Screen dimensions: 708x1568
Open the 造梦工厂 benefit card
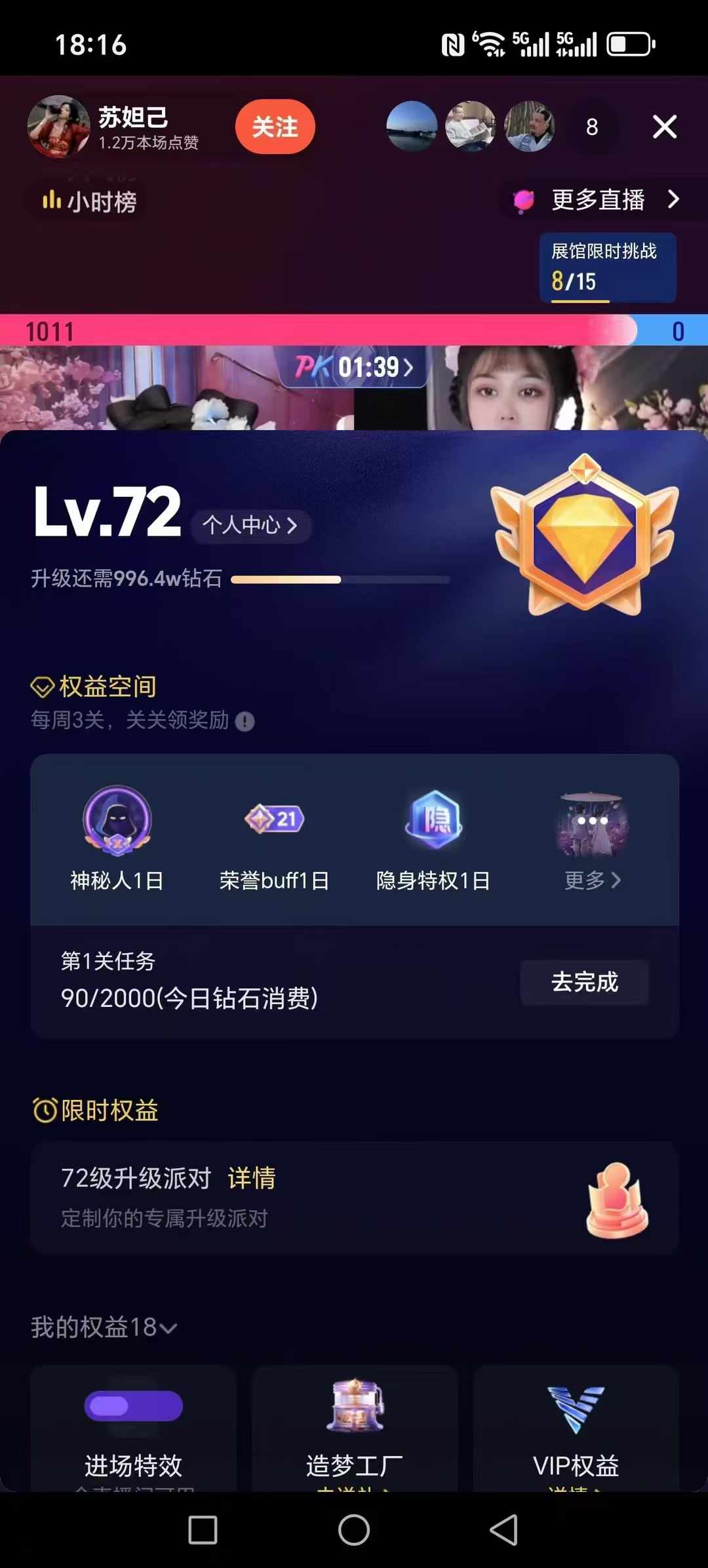[355, 1429]
